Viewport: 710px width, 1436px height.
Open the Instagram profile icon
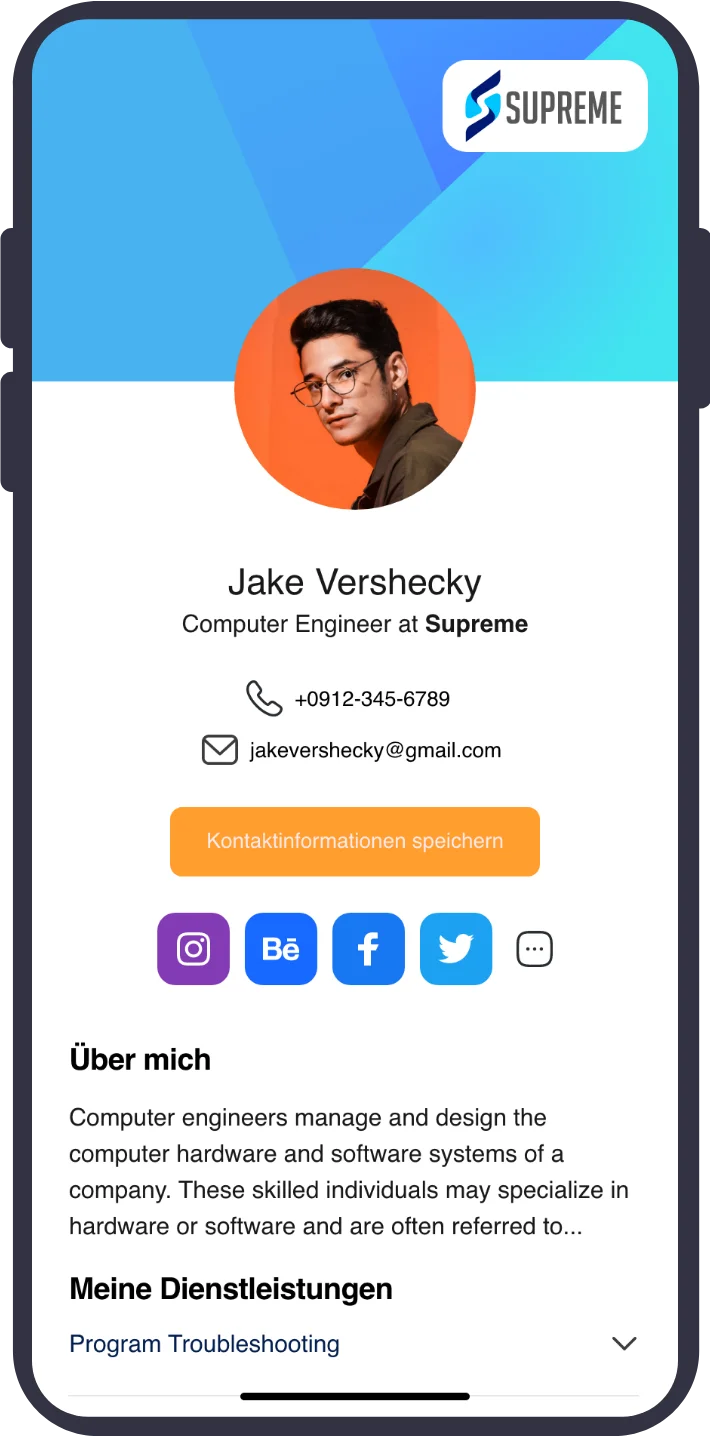[x=193, y=949]
